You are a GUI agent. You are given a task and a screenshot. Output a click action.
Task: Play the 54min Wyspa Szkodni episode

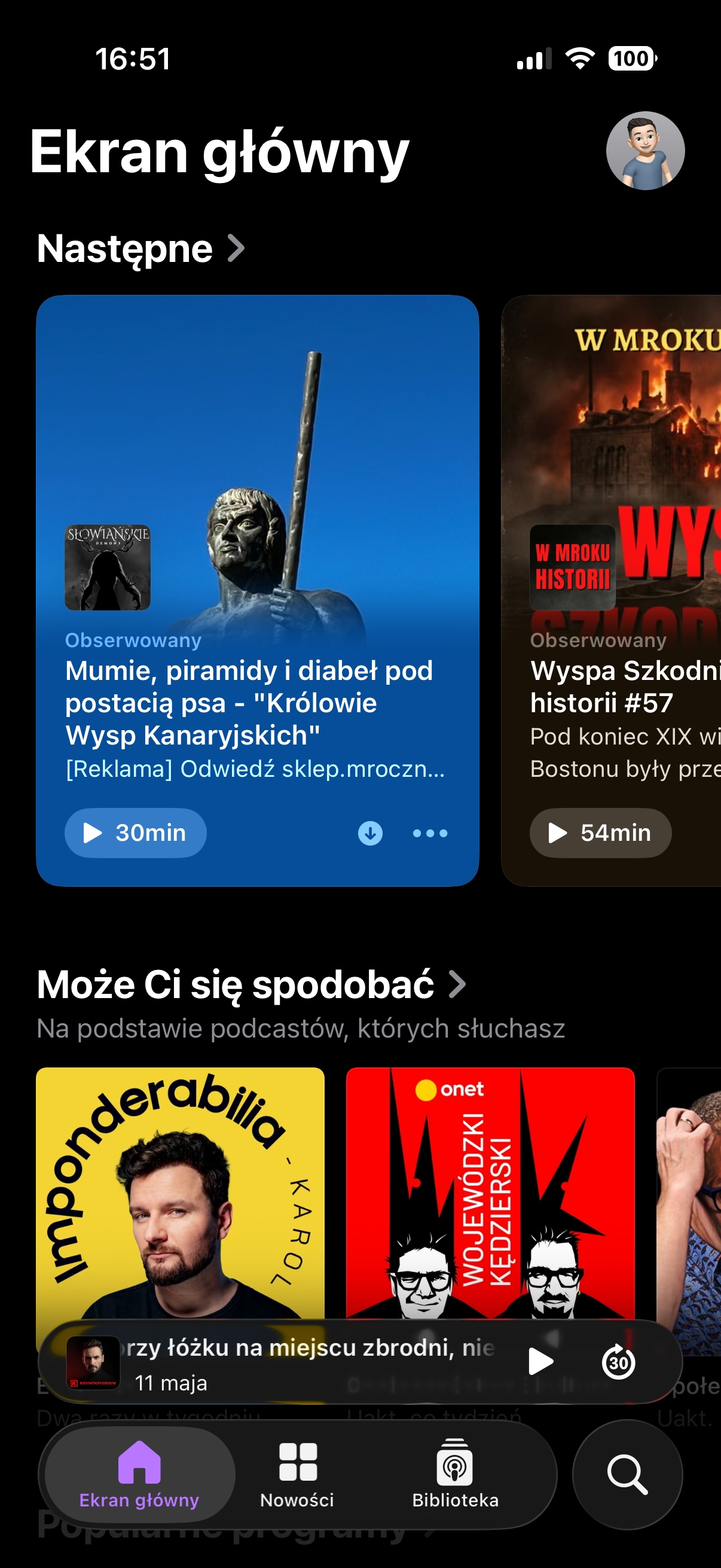tap(600, 832)
